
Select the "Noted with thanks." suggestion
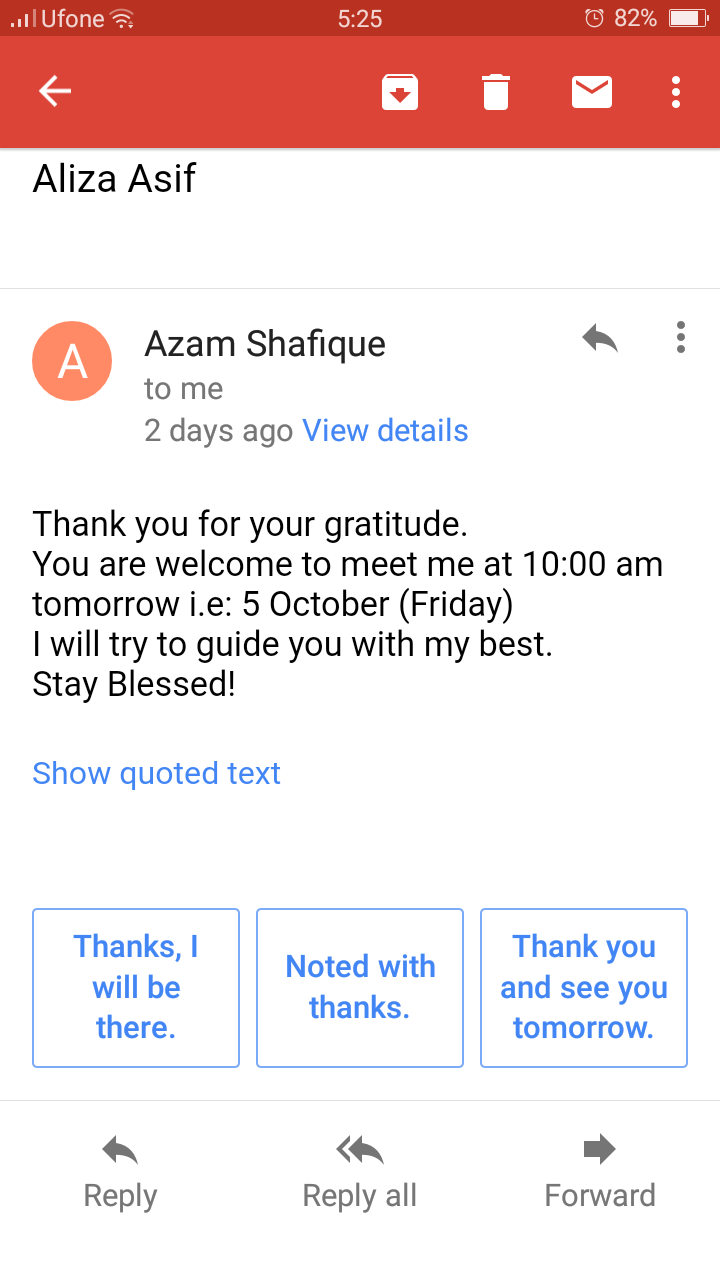pos(360,987)
